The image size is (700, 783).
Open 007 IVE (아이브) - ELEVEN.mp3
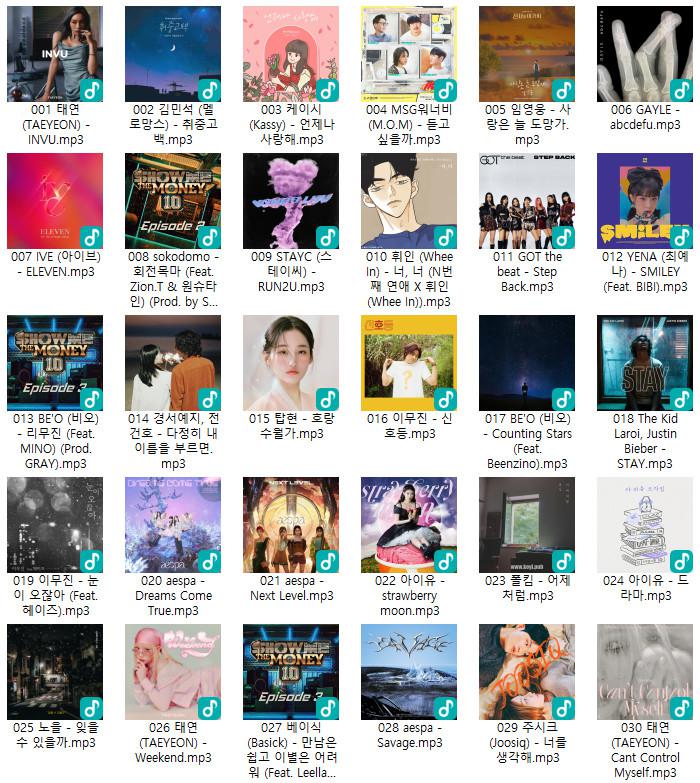[55, 201]
